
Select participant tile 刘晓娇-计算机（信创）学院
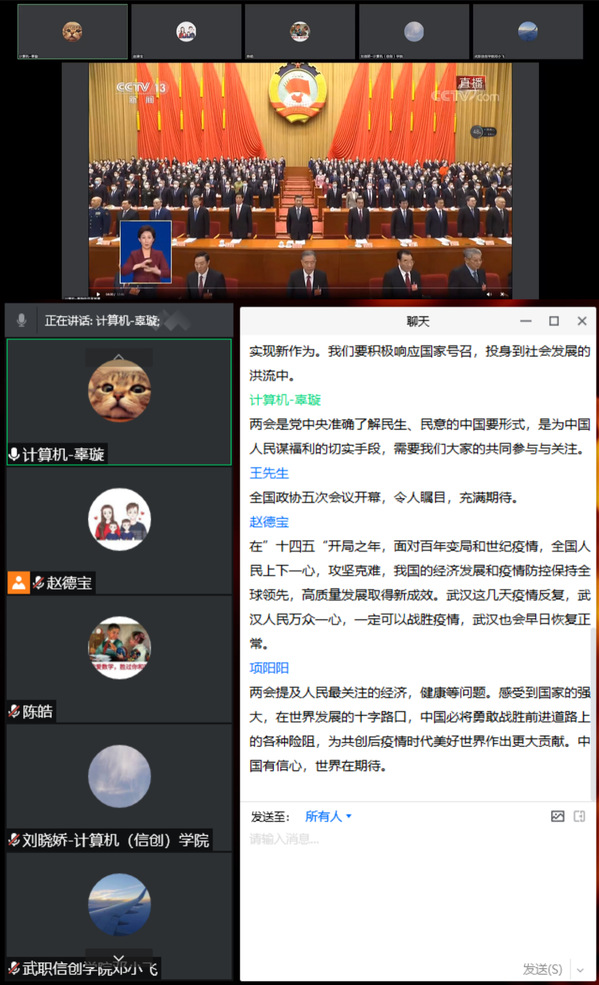119,788
